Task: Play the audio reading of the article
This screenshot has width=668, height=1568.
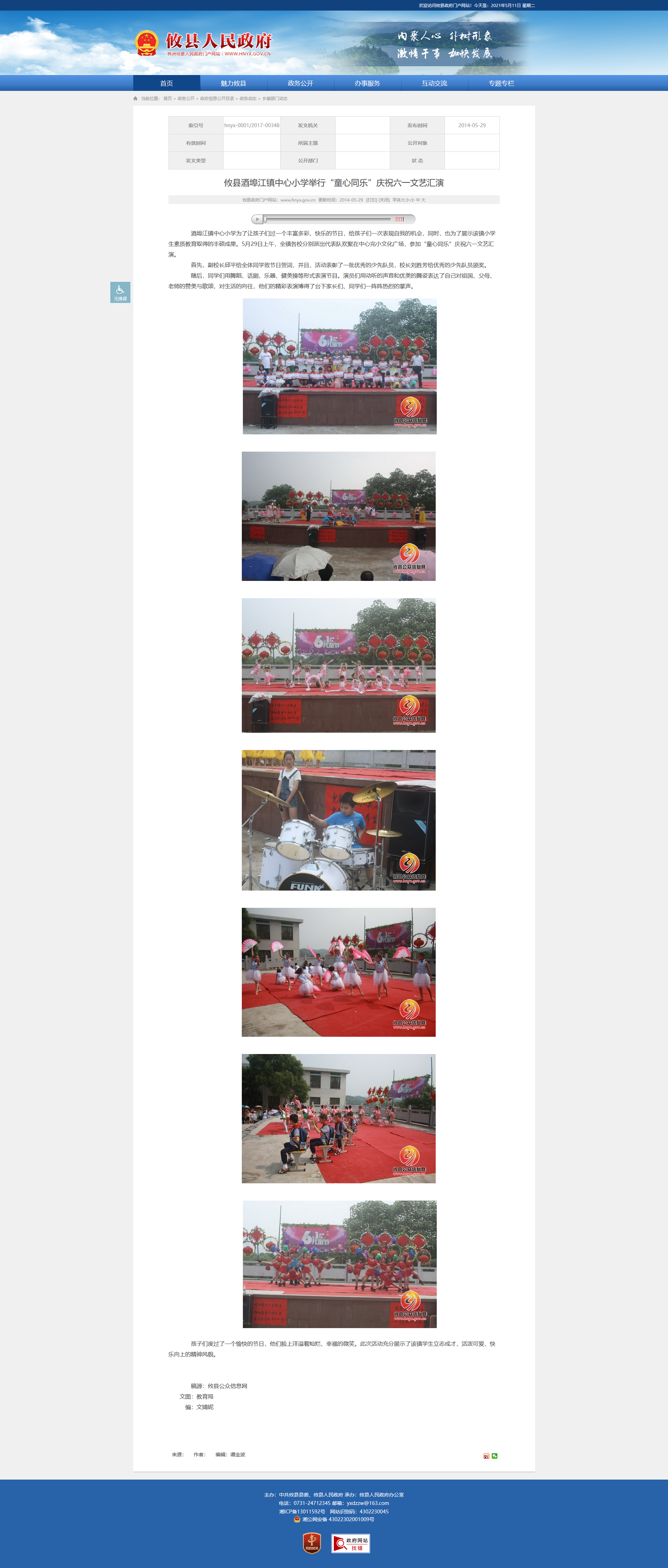Action: pyautogui.click(x=258, y=219)
